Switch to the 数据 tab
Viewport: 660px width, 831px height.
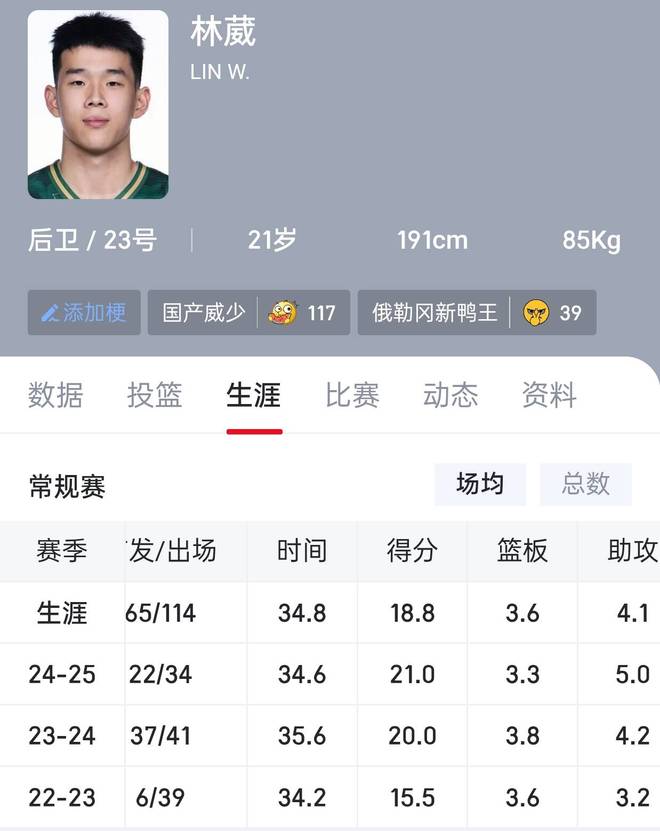tap(55, 395)
